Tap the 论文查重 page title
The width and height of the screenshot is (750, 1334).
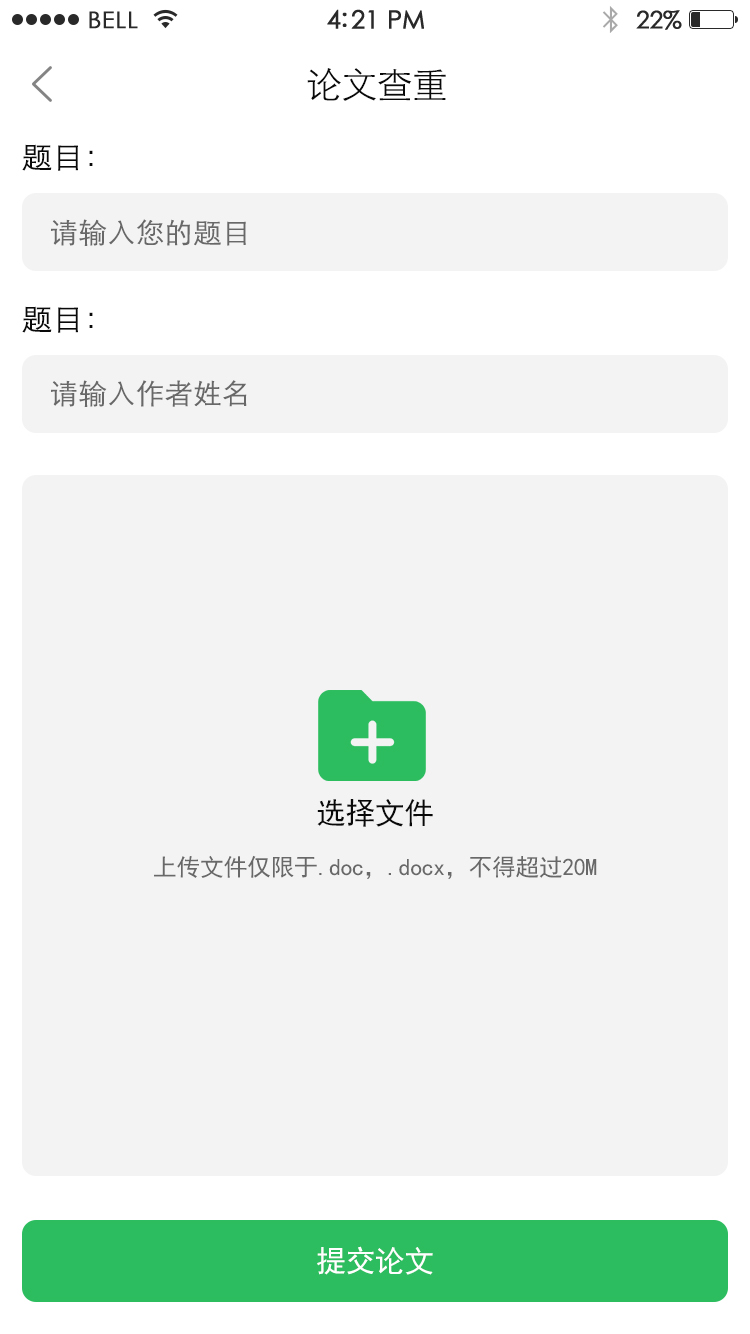coord(374,86)
